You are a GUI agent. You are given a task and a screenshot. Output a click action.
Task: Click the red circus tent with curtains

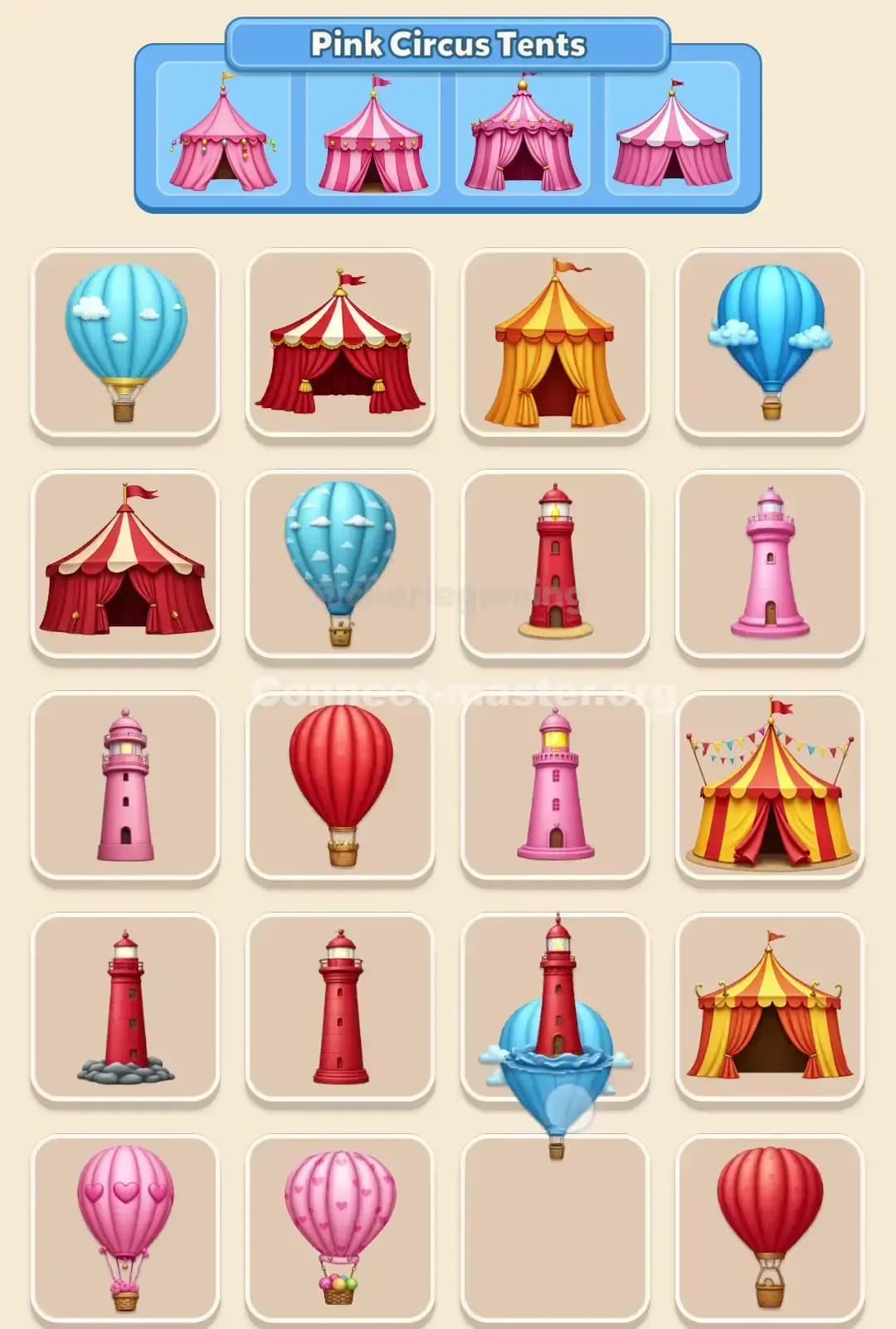(x=340, y=348)
